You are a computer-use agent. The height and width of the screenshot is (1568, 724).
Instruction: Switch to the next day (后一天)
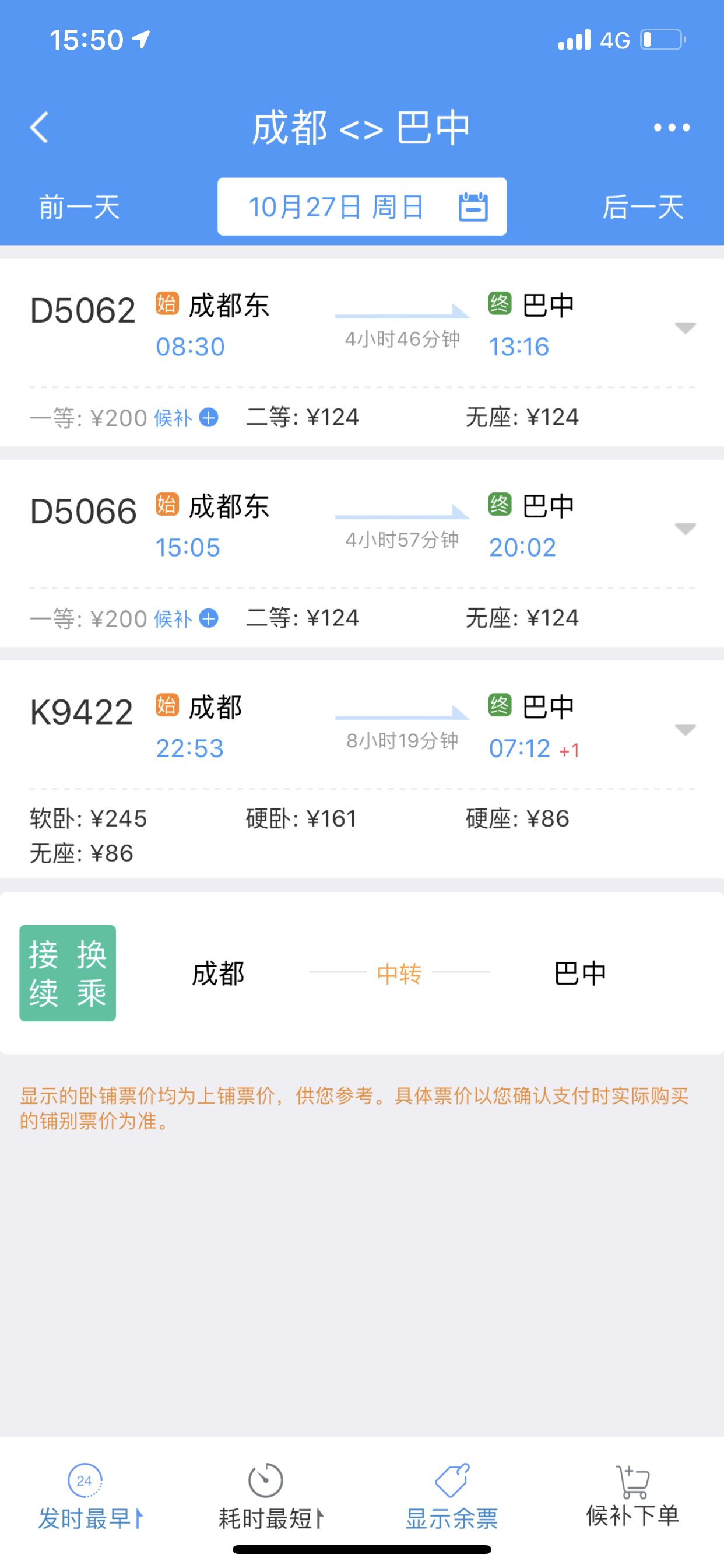[x=643, y=207]
